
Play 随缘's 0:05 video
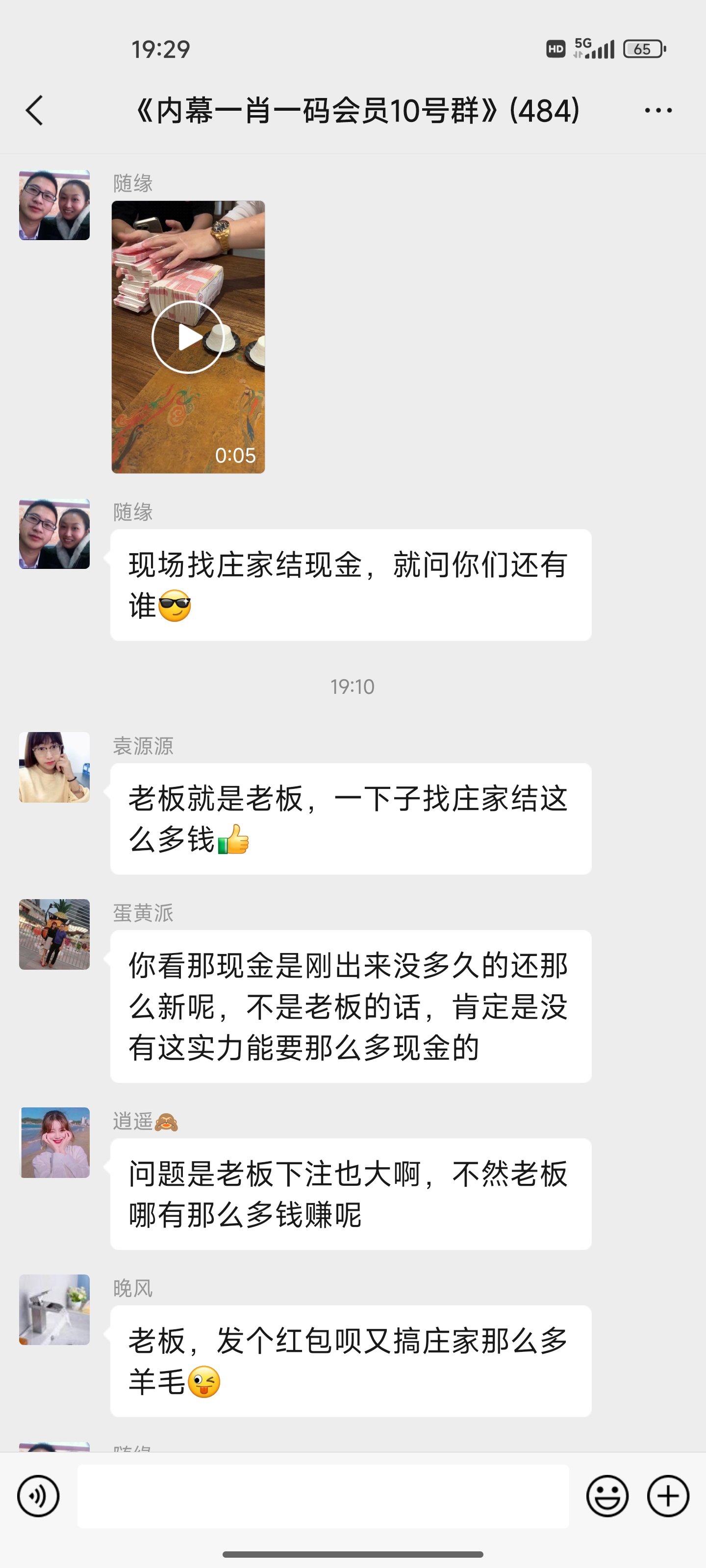(188, 337)
